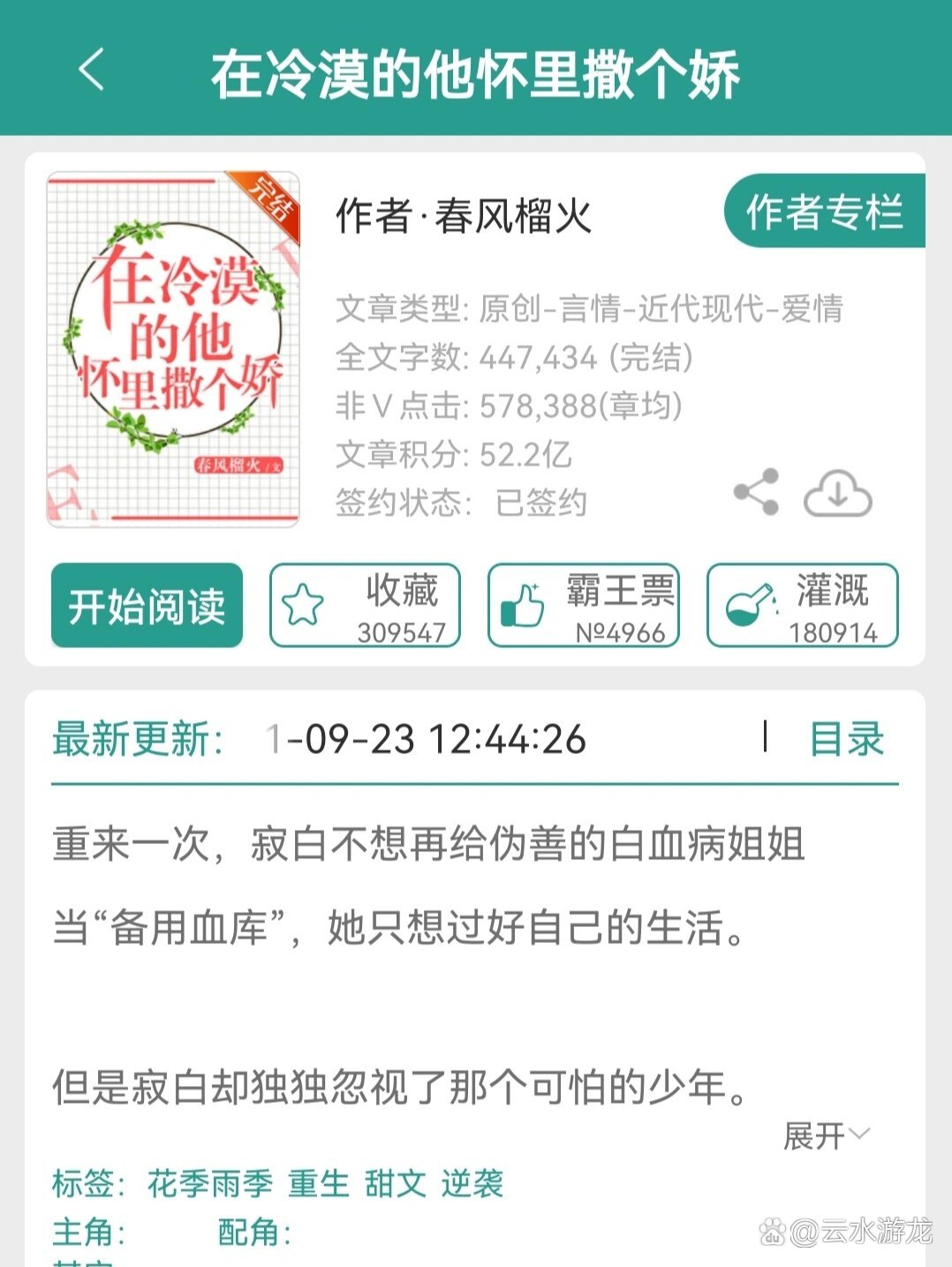952x1267 pixels.
Task: Tap the 灌溉 button
Action: point(802,606)
